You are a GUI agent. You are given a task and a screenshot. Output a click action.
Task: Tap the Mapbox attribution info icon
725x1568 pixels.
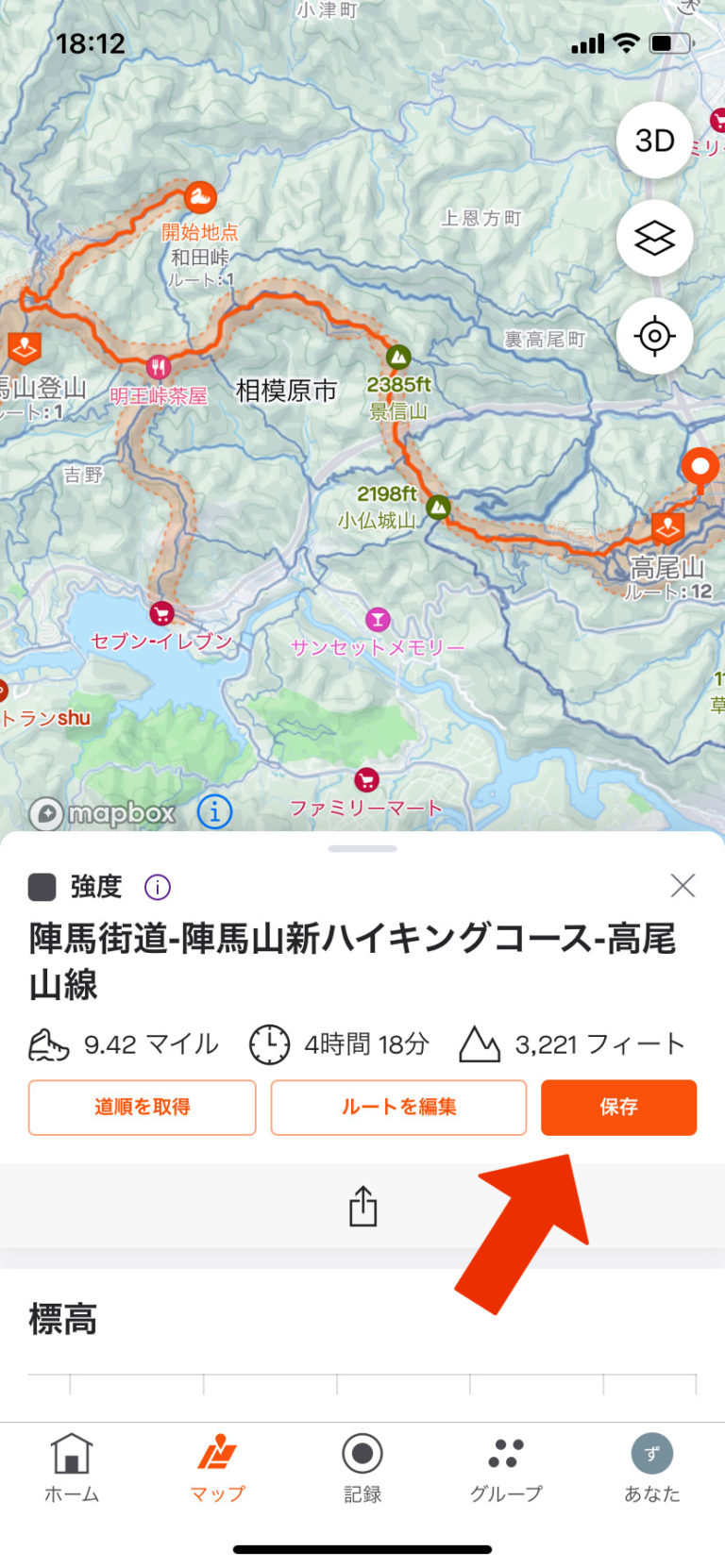pos(214,812)
